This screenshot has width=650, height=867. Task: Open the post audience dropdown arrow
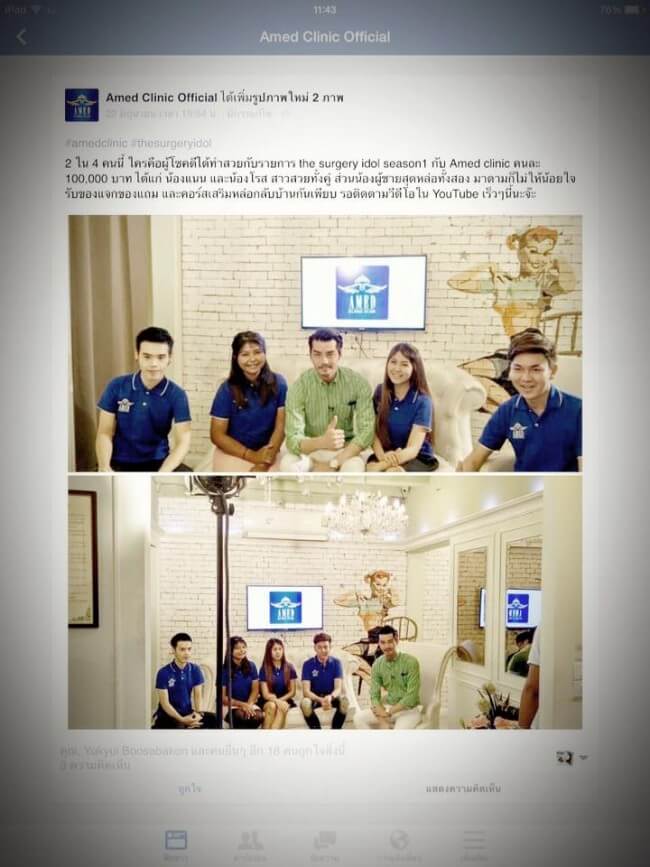(x=584, y=758)
